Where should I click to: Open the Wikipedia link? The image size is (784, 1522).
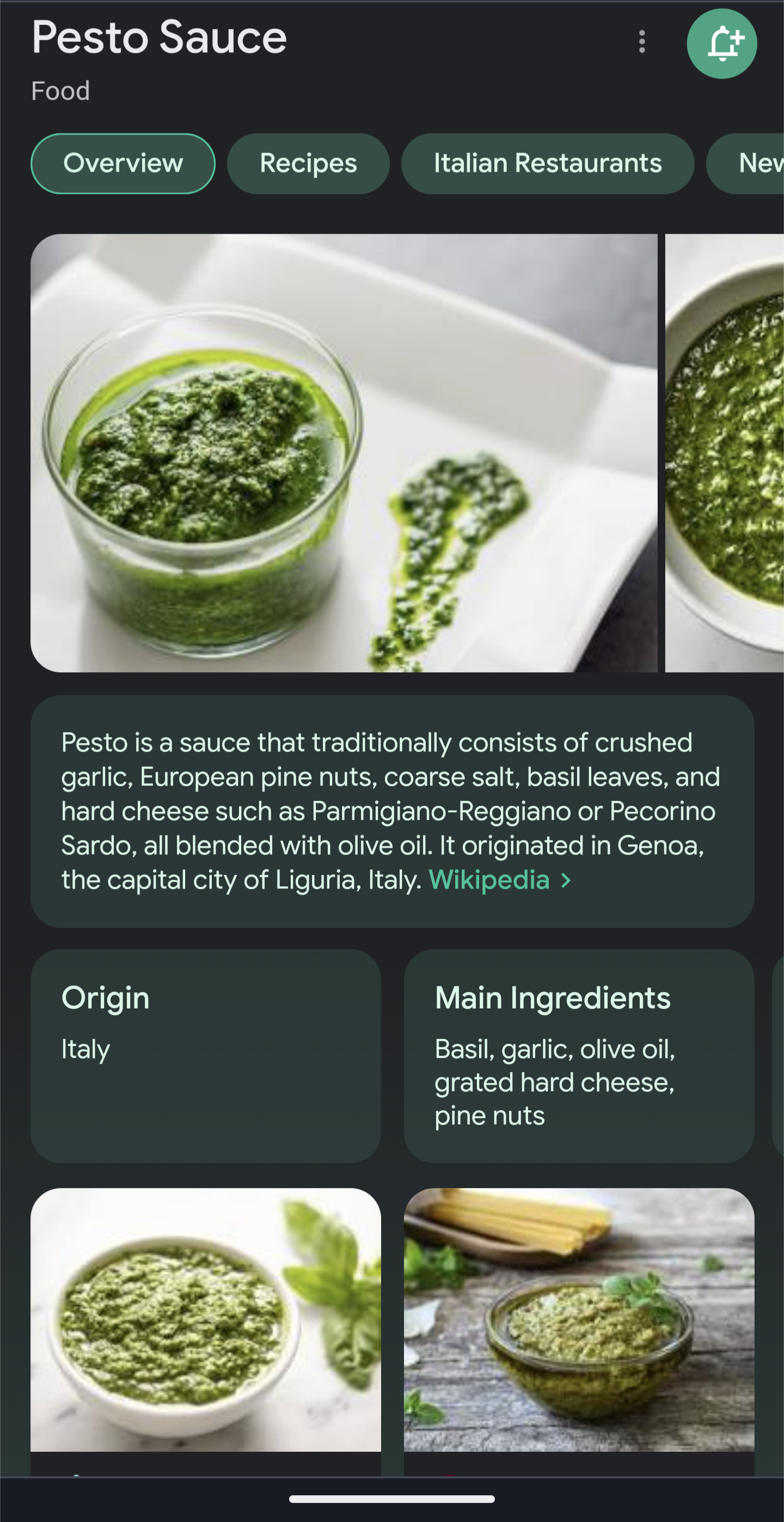(x=499, y=880)
